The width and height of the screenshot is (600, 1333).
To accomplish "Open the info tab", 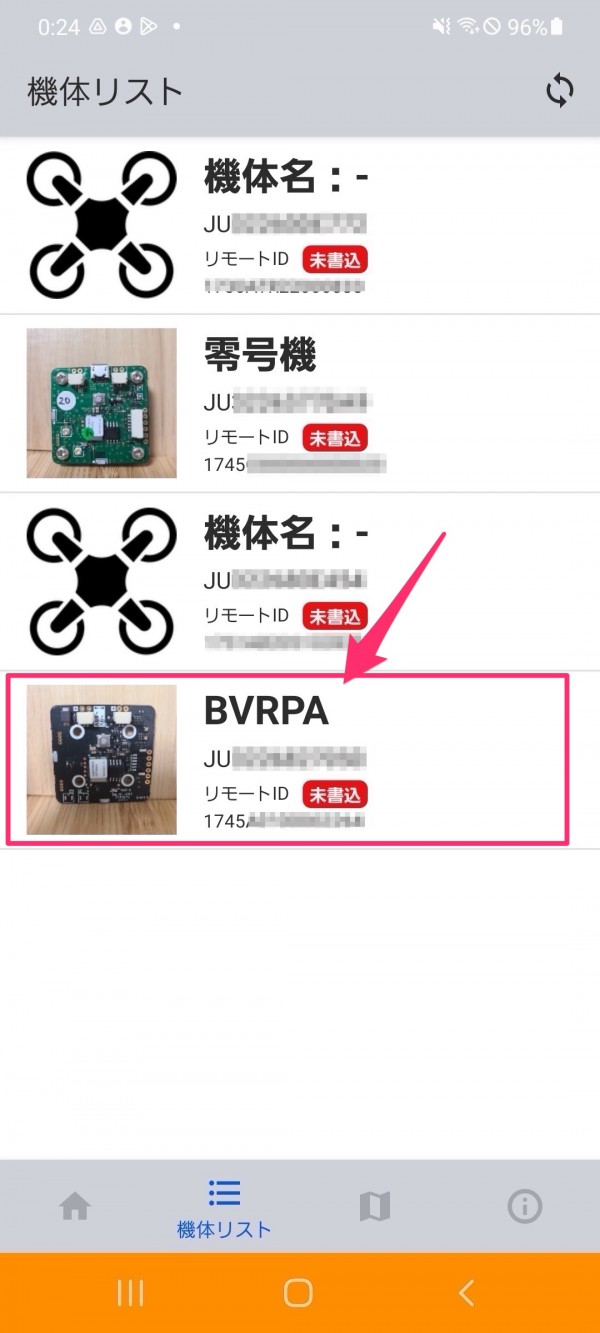I will (x=524, y=1207).
